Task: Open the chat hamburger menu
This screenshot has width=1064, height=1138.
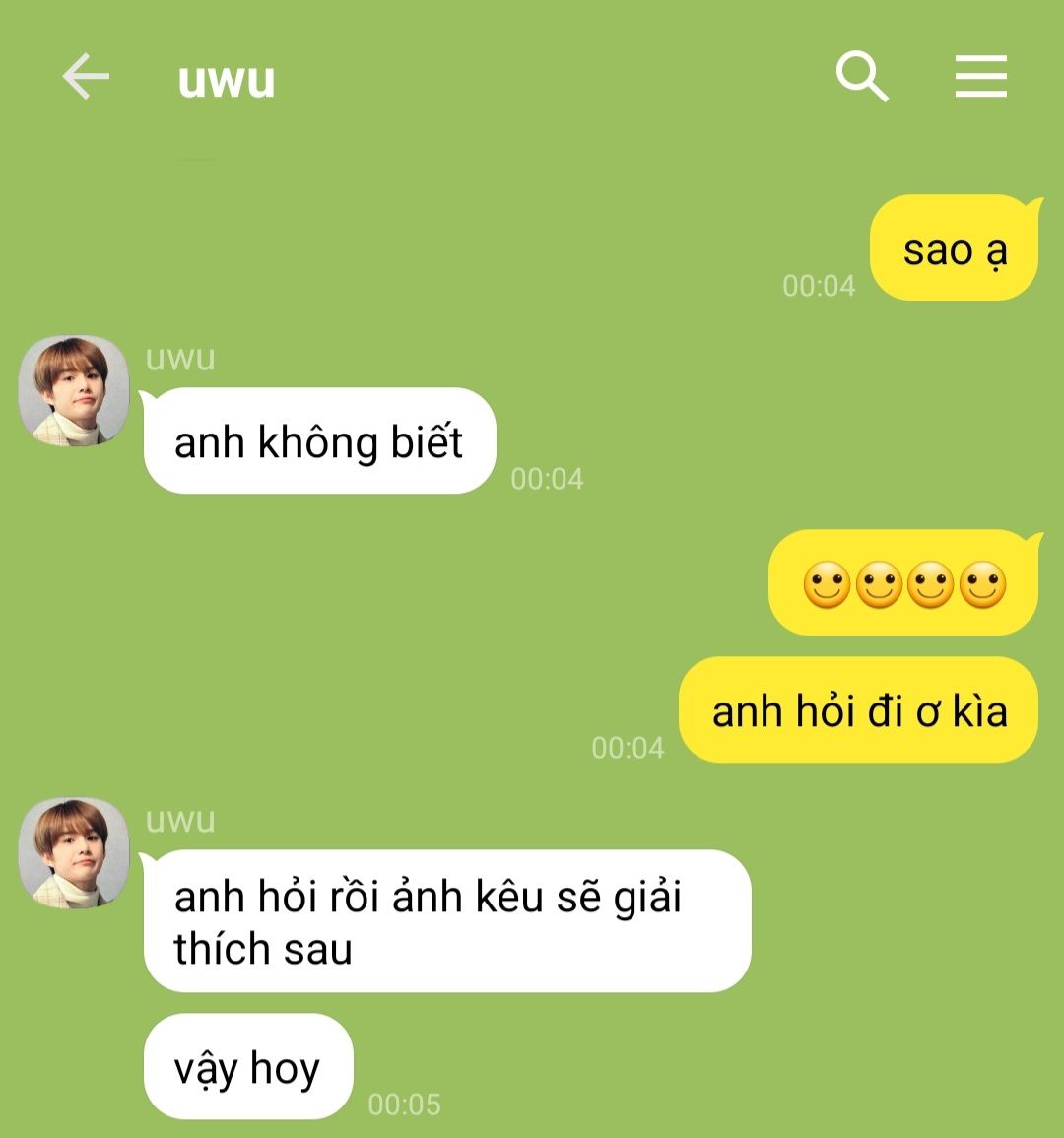Action: click(x=980, y=77)
